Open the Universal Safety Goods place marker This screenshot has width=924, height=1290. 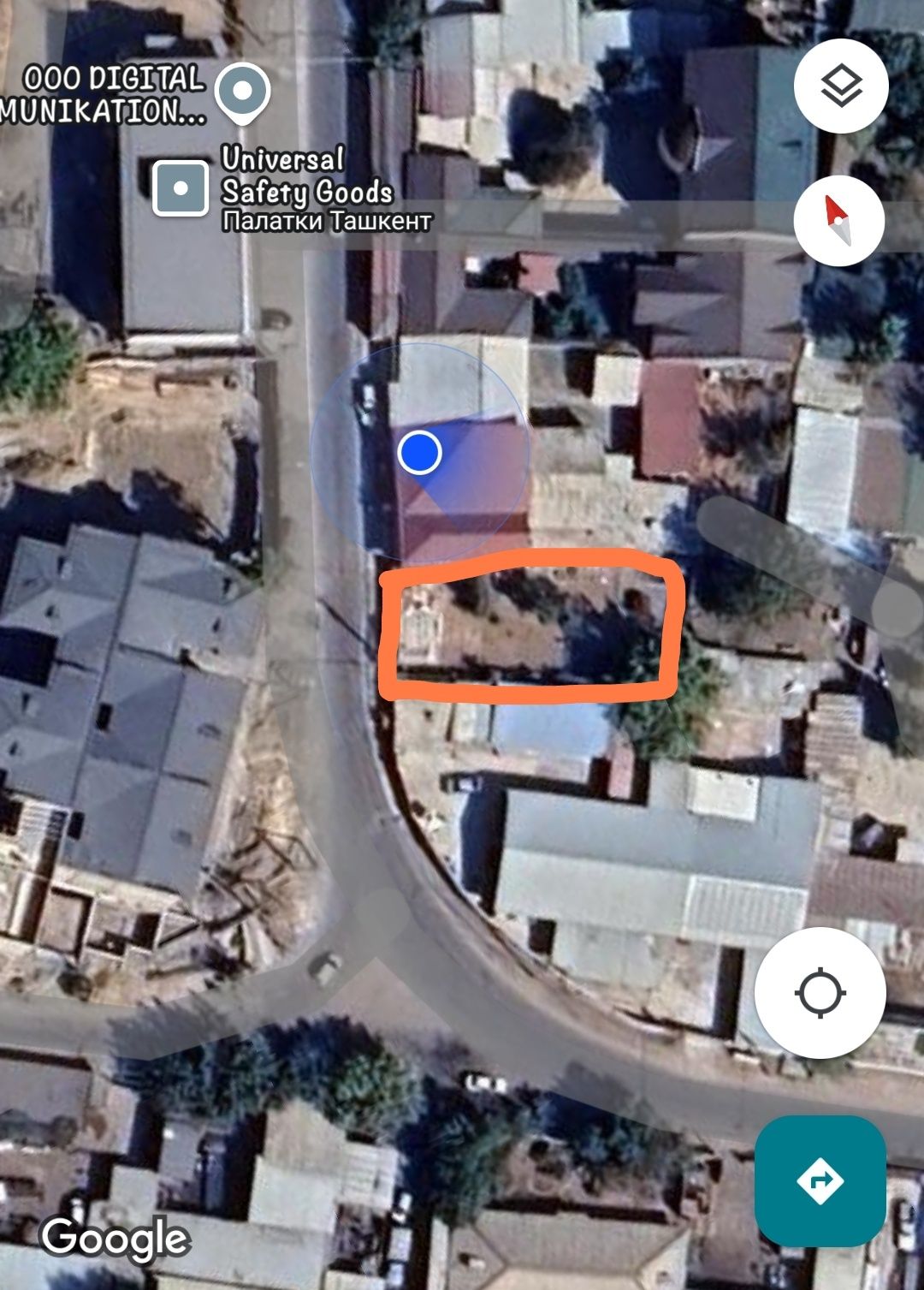point(181,187)
